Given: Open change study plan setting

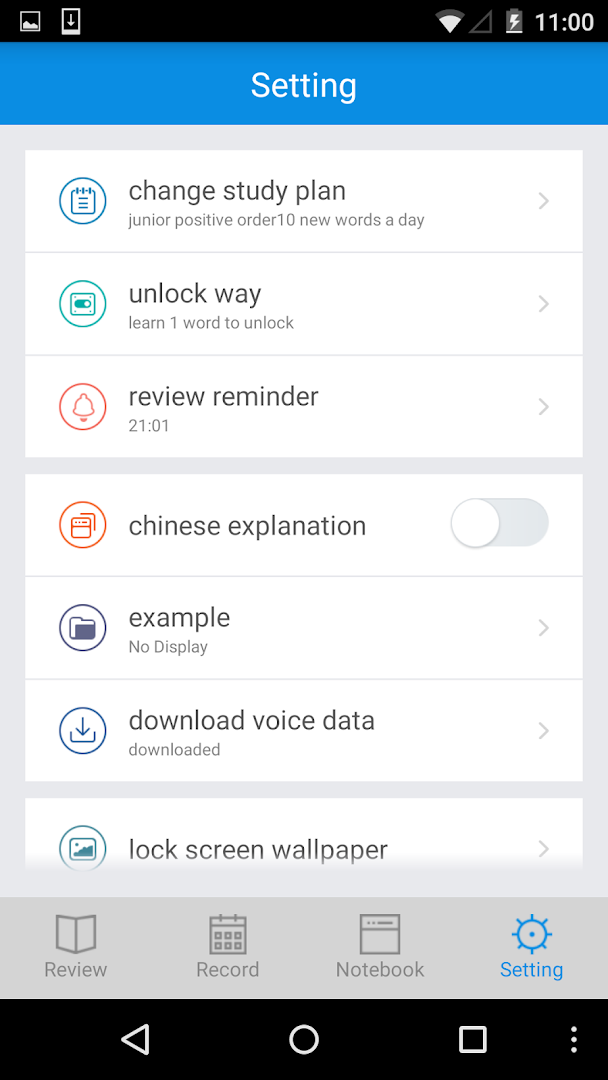Looking at the screenshot, I should 303,201.
